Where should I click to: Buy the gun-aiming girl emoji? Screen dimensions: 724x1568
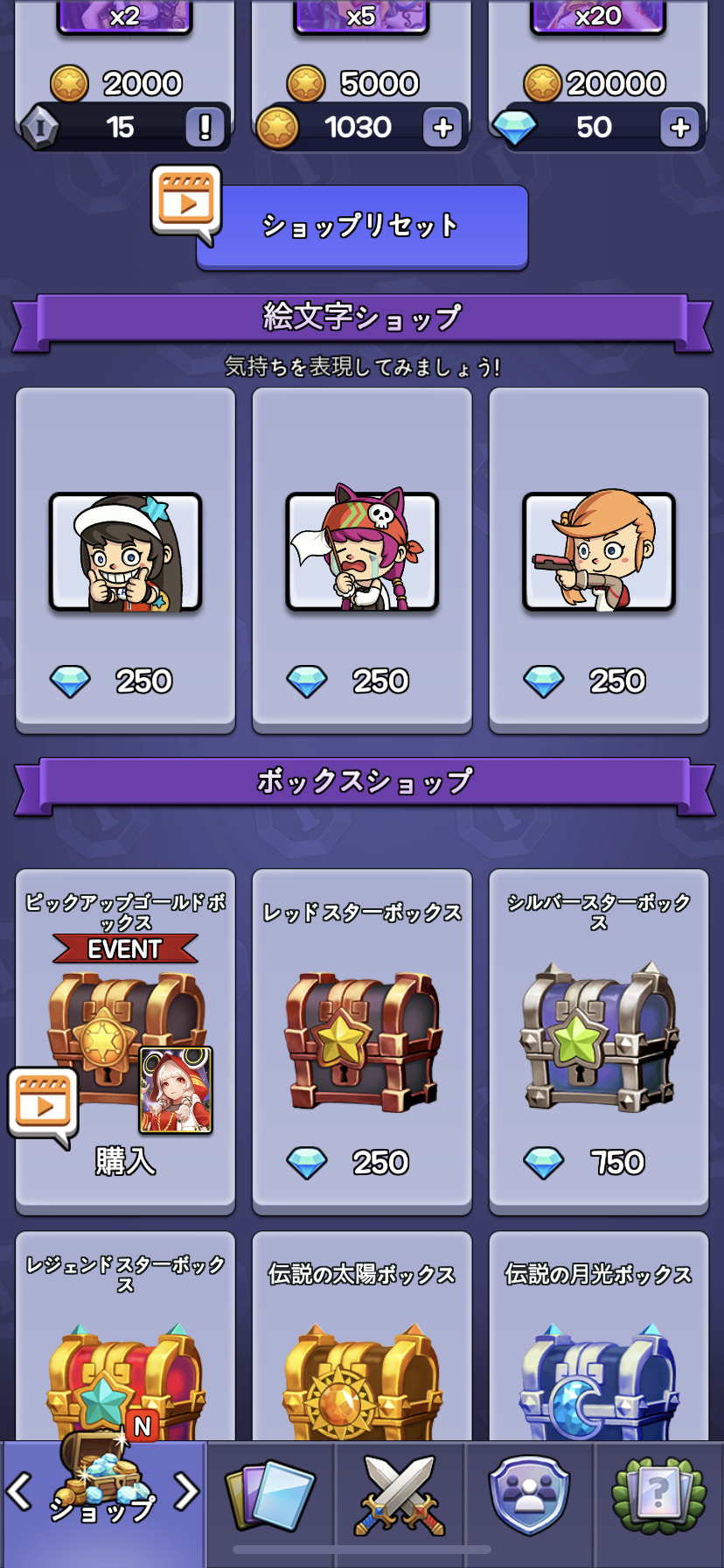point(599,560)
